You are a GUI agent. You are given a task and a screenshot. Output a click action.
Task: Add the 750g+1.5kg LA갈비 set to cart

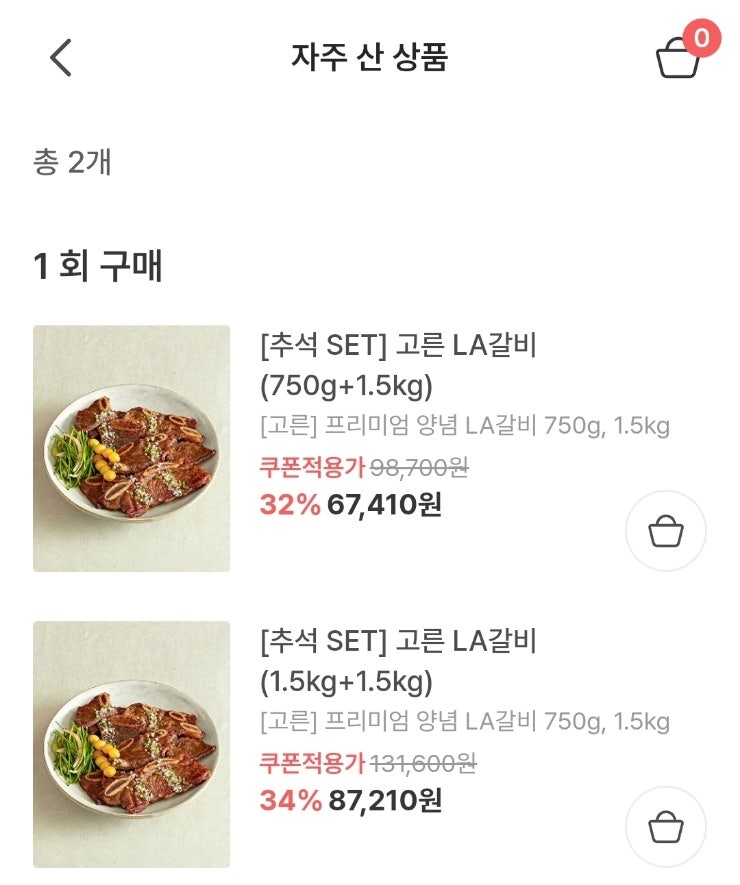pyautogui.click(x=665, y=531)
